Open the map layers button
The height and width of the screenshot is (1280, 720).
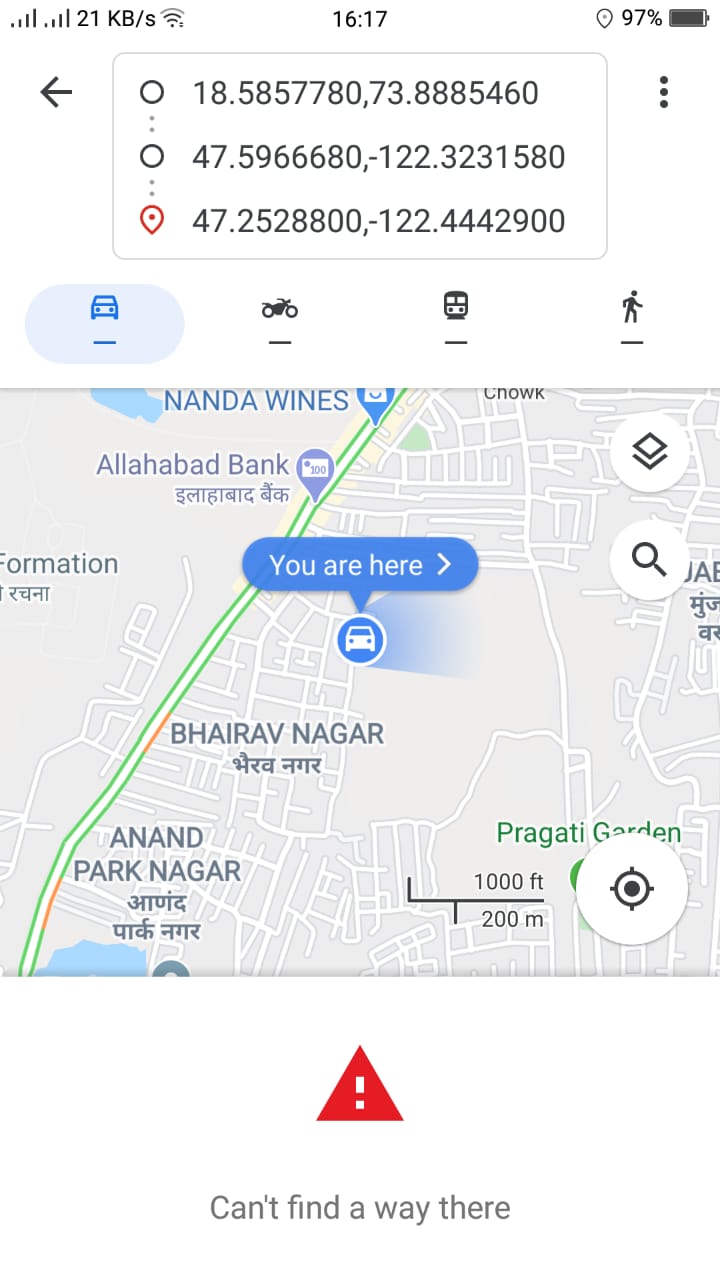[x=649, y=452]
